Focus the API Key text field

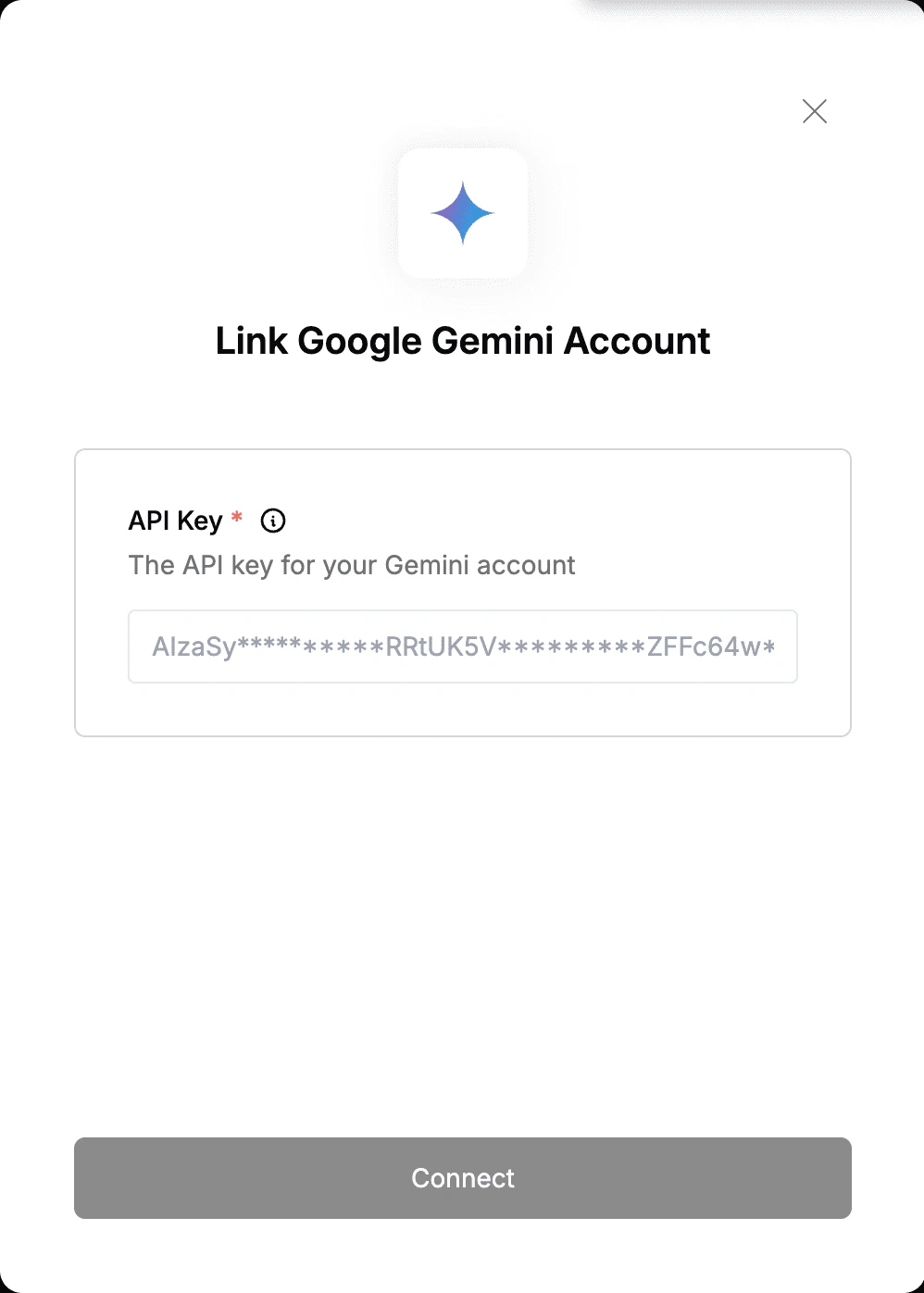click(x=462, y=646)
